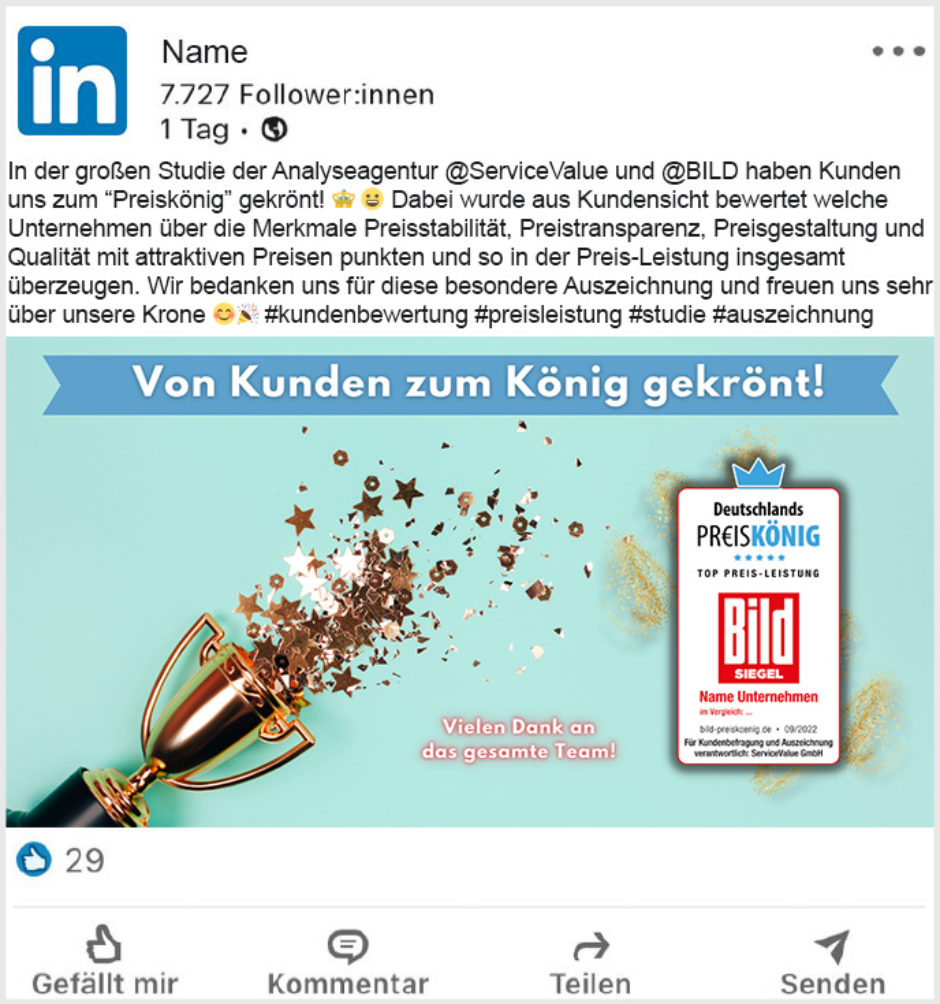Open the #kundenbewertung hashtag
The height and width of the screenshot is (1004, 940).
[366, 316]
